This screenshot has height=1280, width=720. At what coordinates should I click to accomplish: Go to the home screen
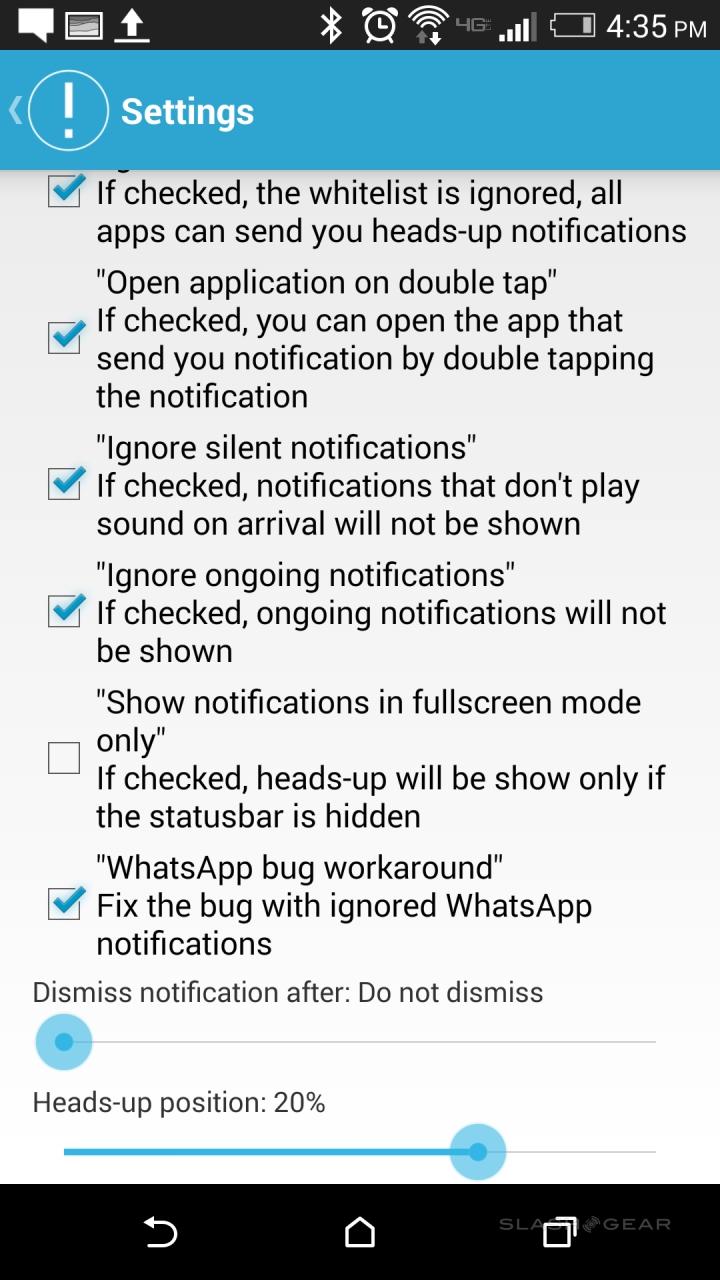tap(360, 1232)
